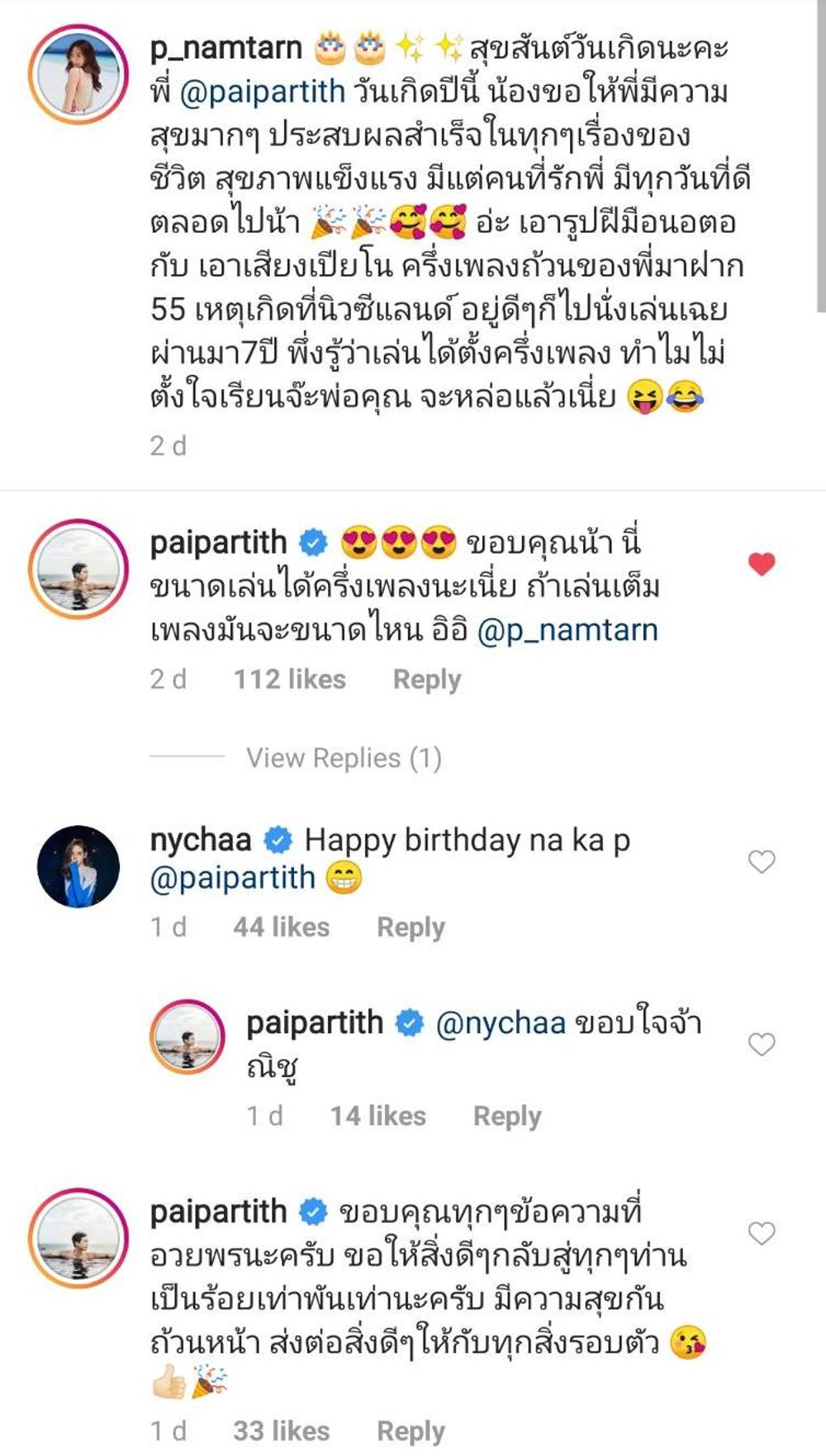Screen dimensions: 826x1456
Task: Reply to the comment with 14 likes
Action: pyautogui.click(x=506, y=1116)
